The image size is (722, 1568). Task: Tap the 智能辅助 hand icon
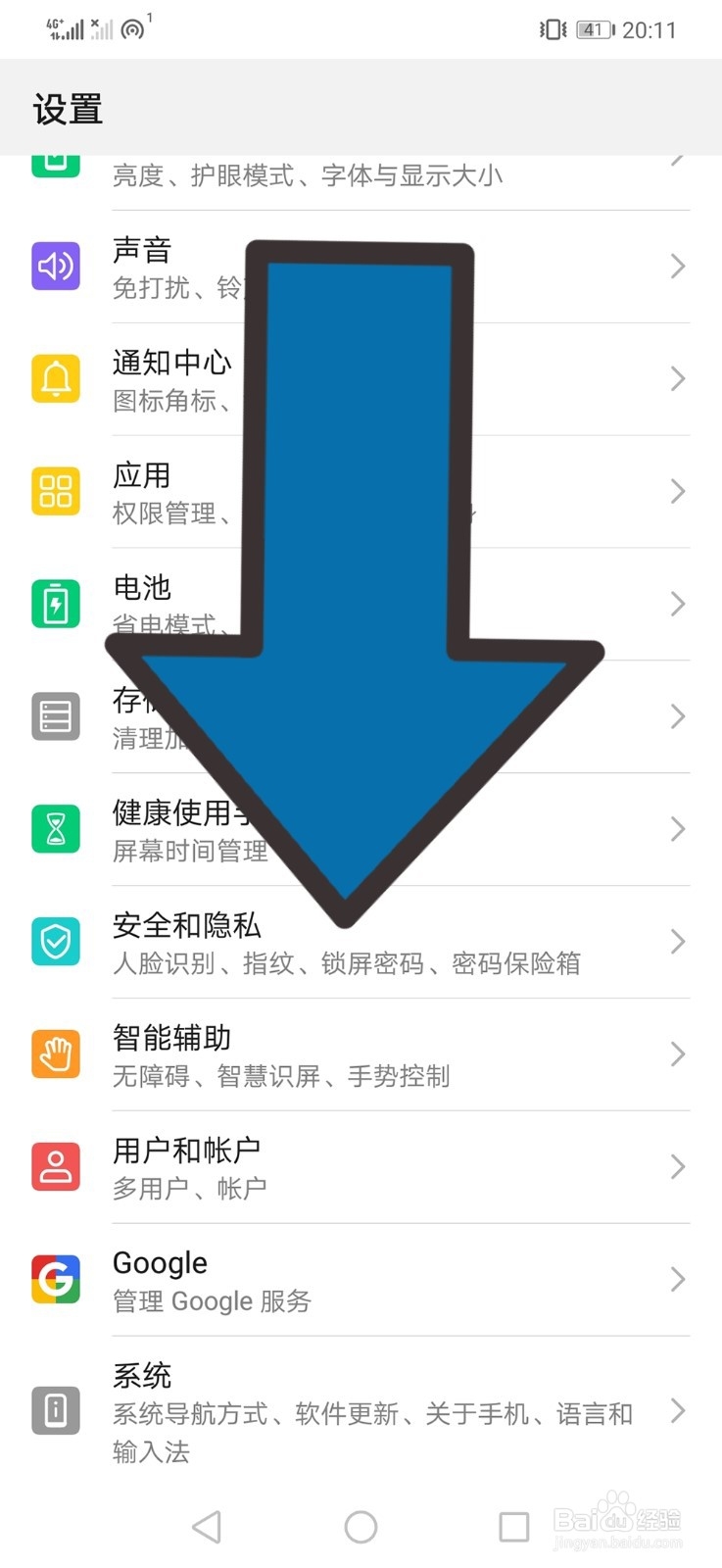56,1053
